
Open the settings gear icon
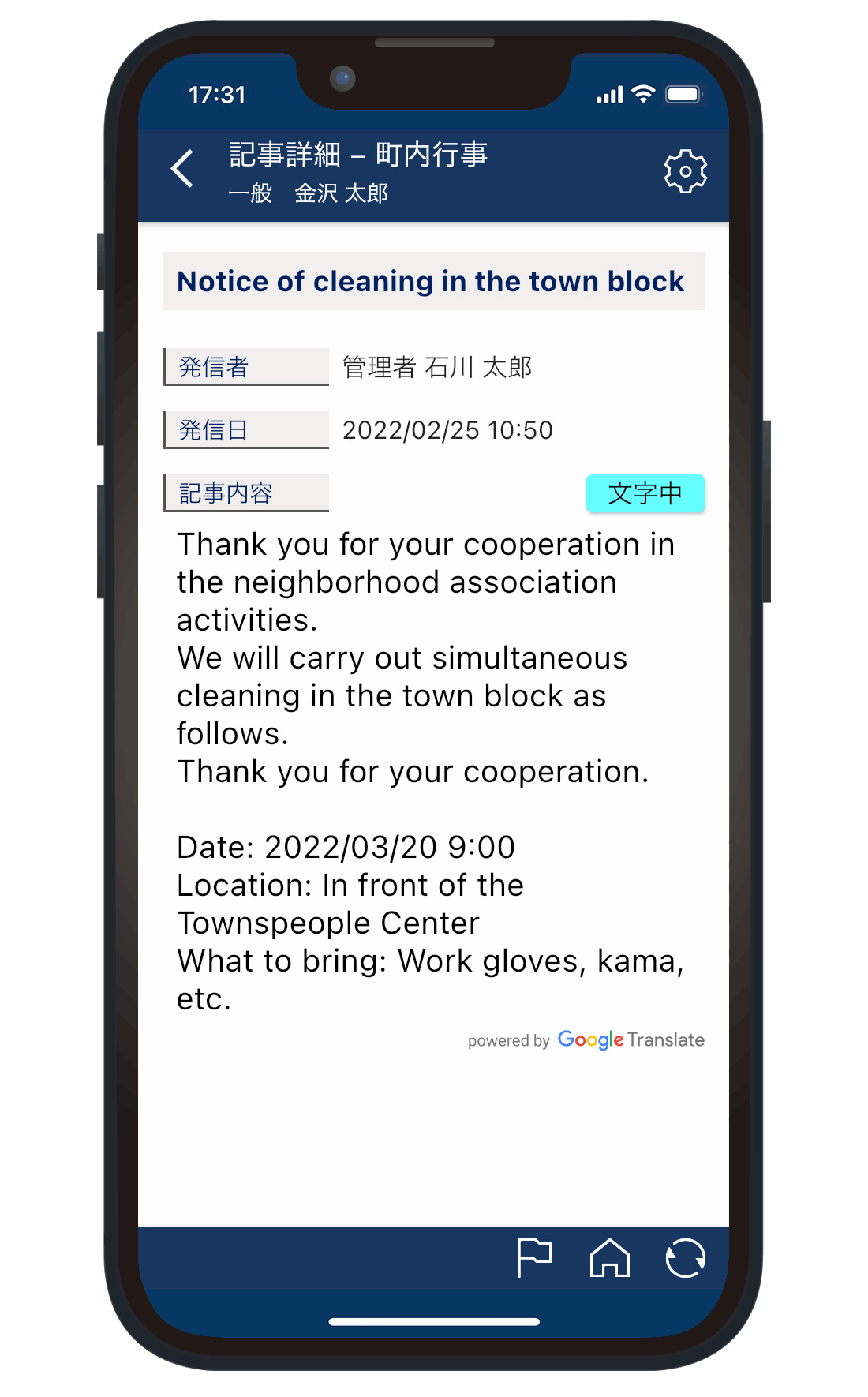[685, 170]
